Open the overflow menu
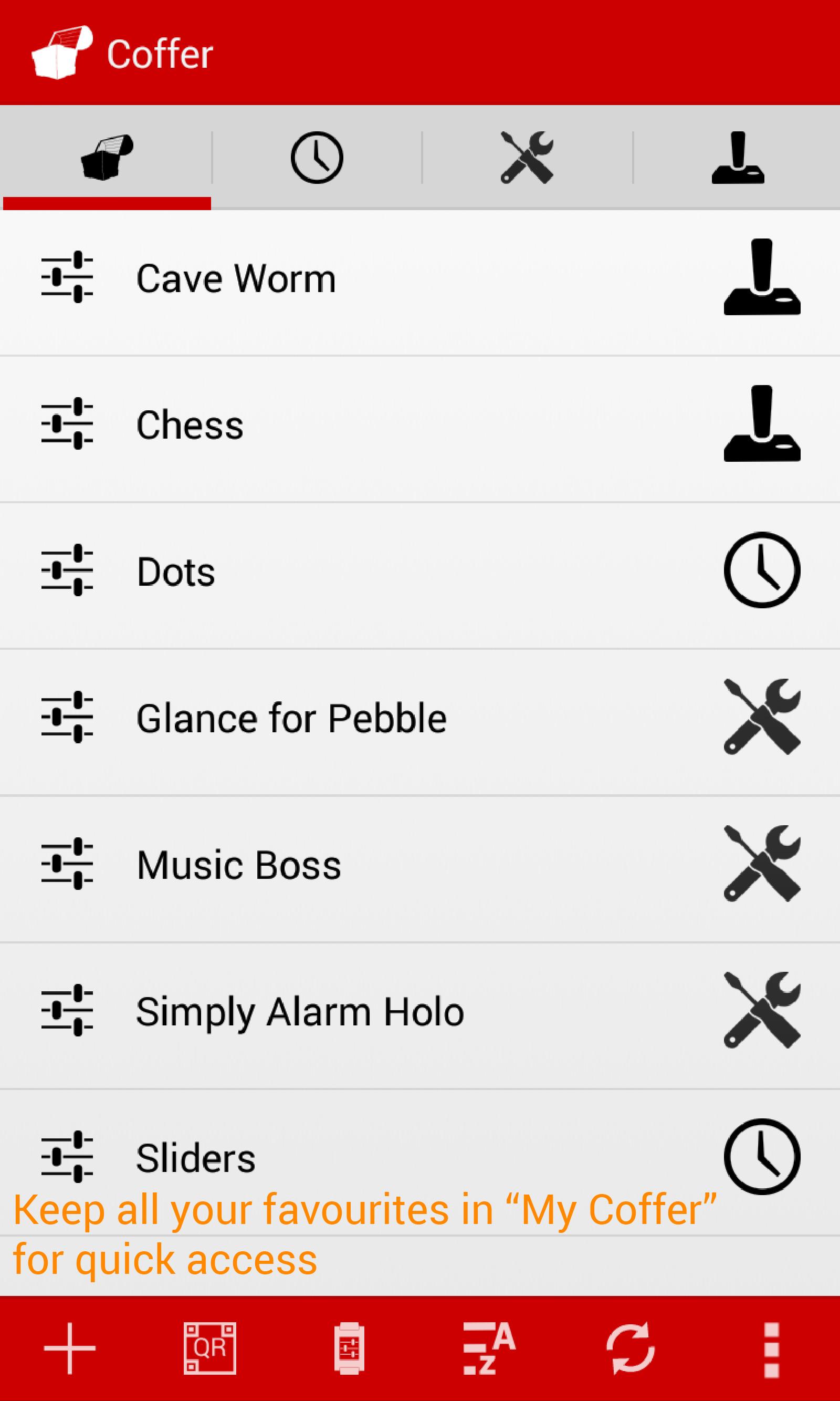 [772, 1348]
